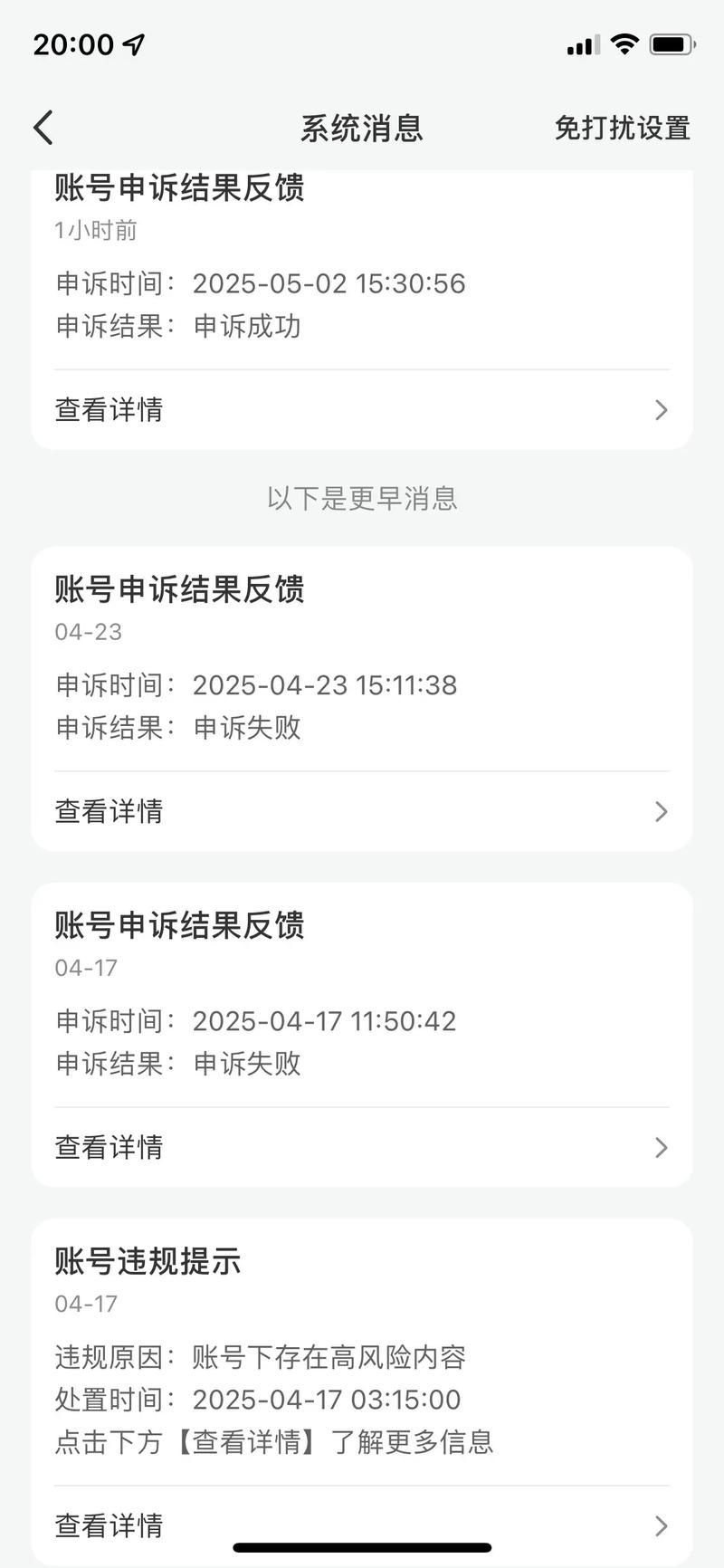Screen dimensions: 724x1568
Task: View details of the 申诉成功 appeal result
Action: click(x=362, y=410)
